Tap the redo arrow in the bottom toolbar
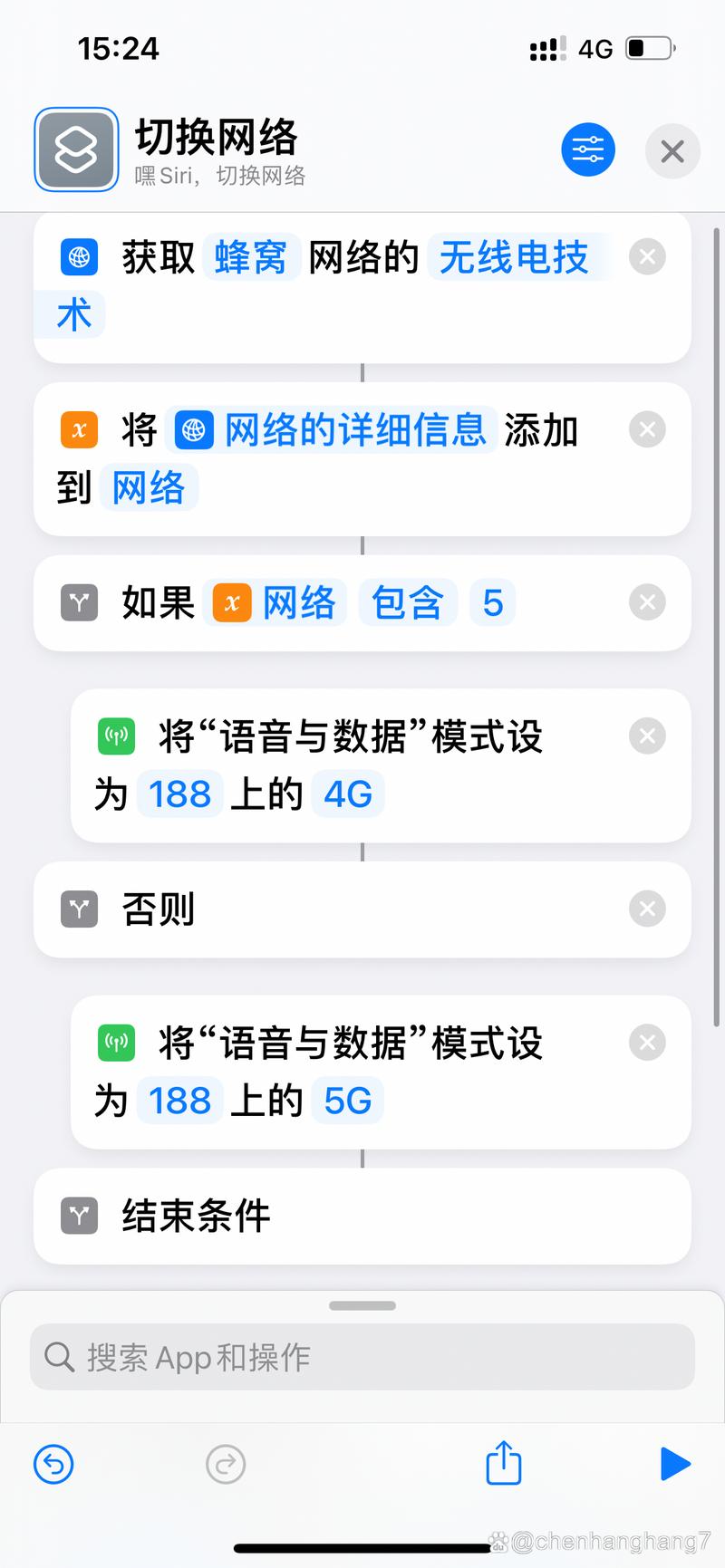Screen dimensions: 725x1568 [x=224, y=1464]
